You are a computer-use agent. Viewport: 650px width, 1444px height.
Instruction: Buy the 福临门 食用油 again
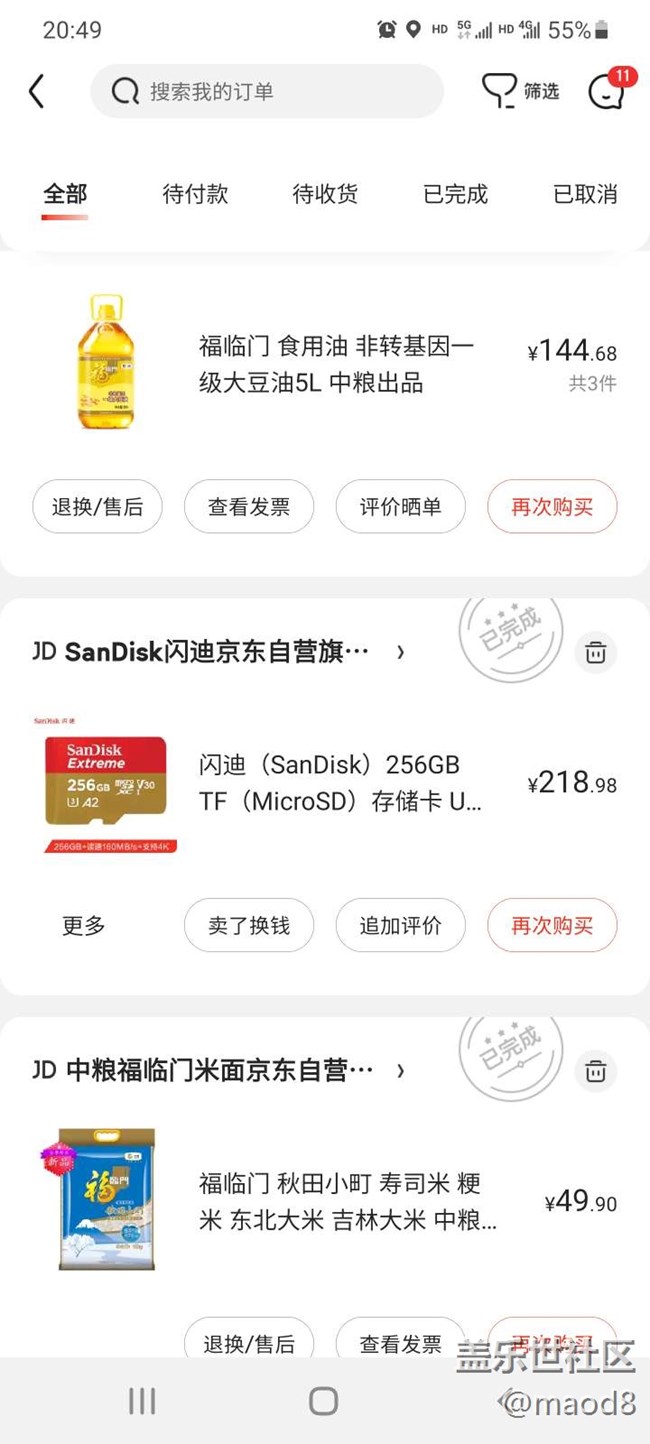552,507
